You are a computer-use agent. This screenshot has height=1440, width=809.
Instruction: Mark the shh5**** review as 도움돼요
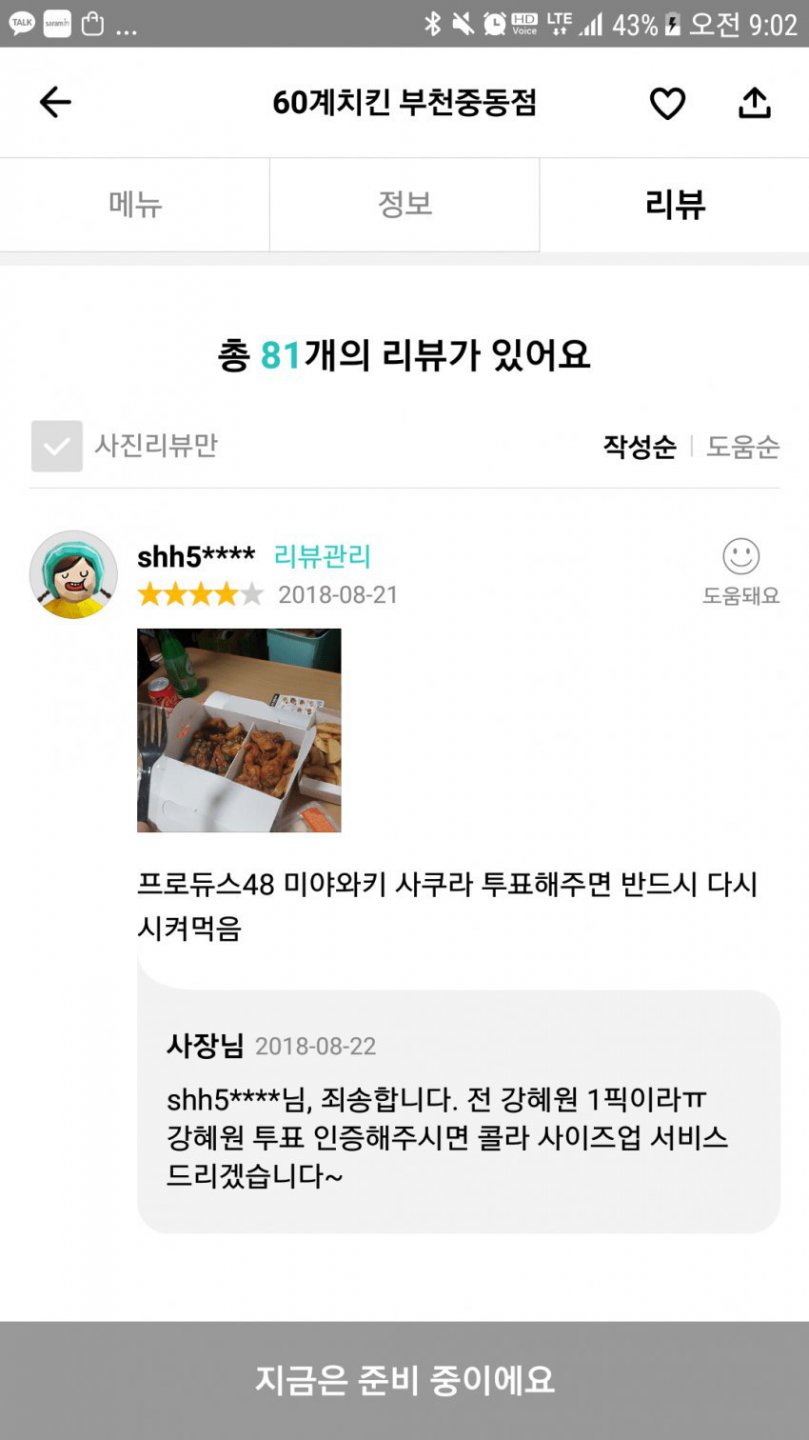[x=741, y=571]
